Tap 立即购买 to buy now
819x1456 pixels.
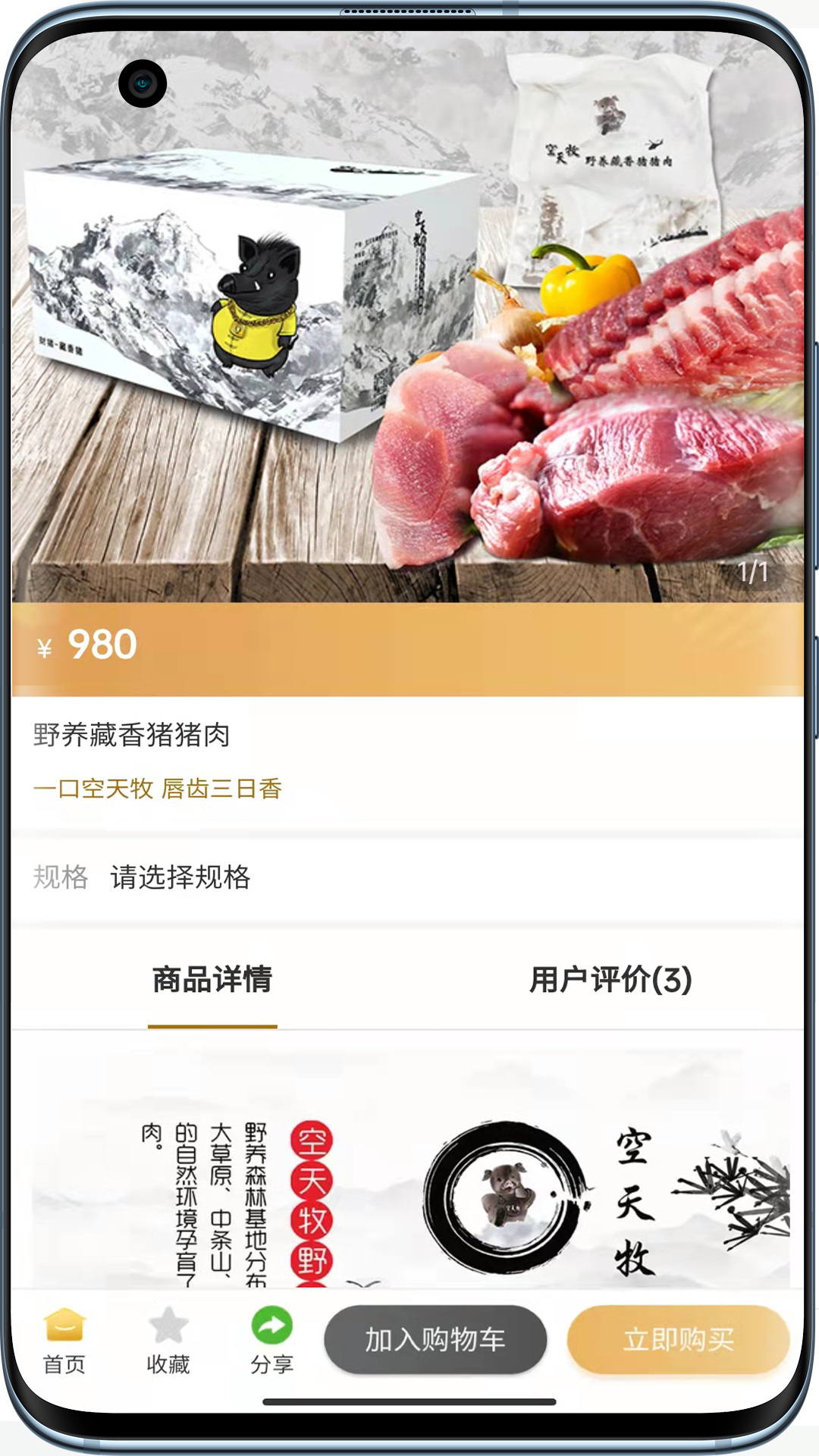[678, 1340]
